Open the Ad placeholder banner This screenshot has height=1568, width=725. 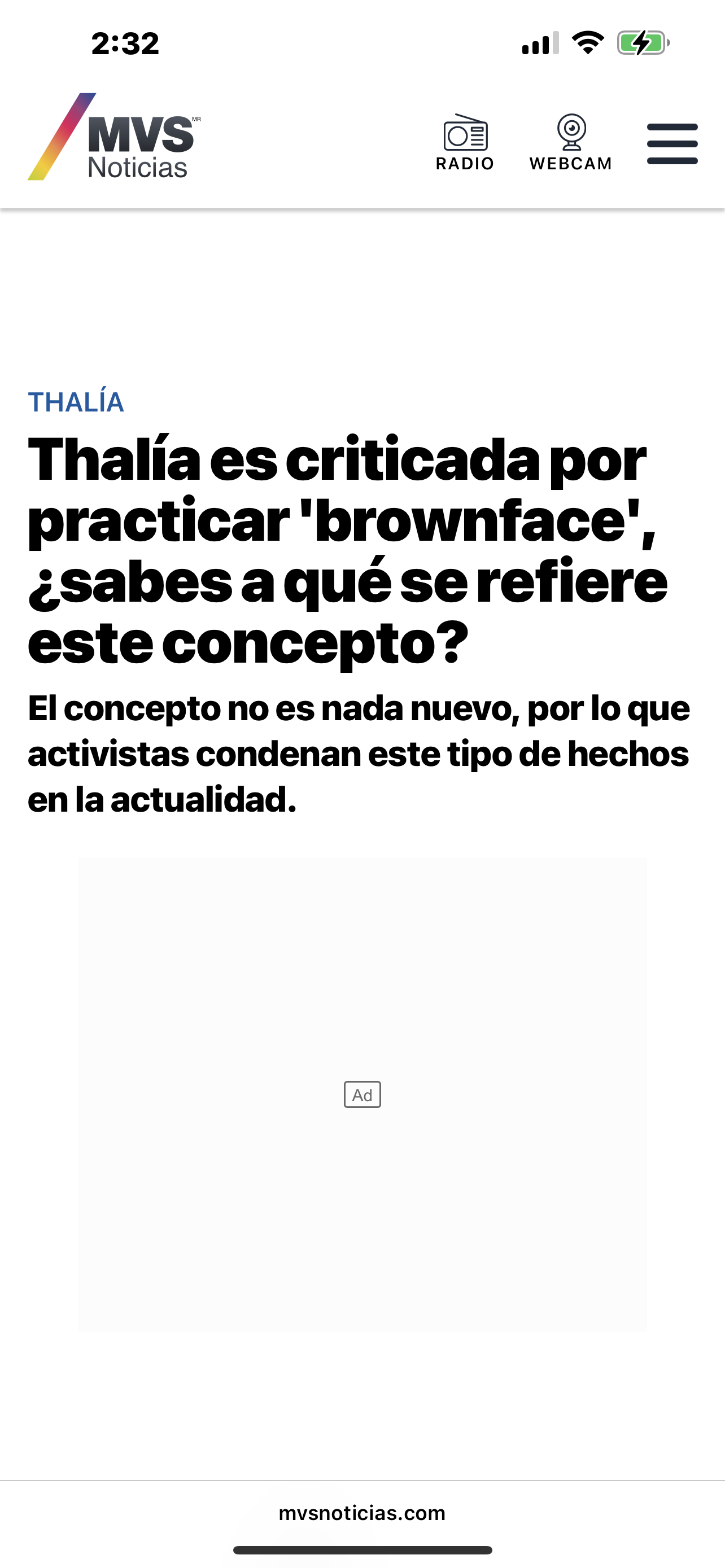tap(362, 1094)
